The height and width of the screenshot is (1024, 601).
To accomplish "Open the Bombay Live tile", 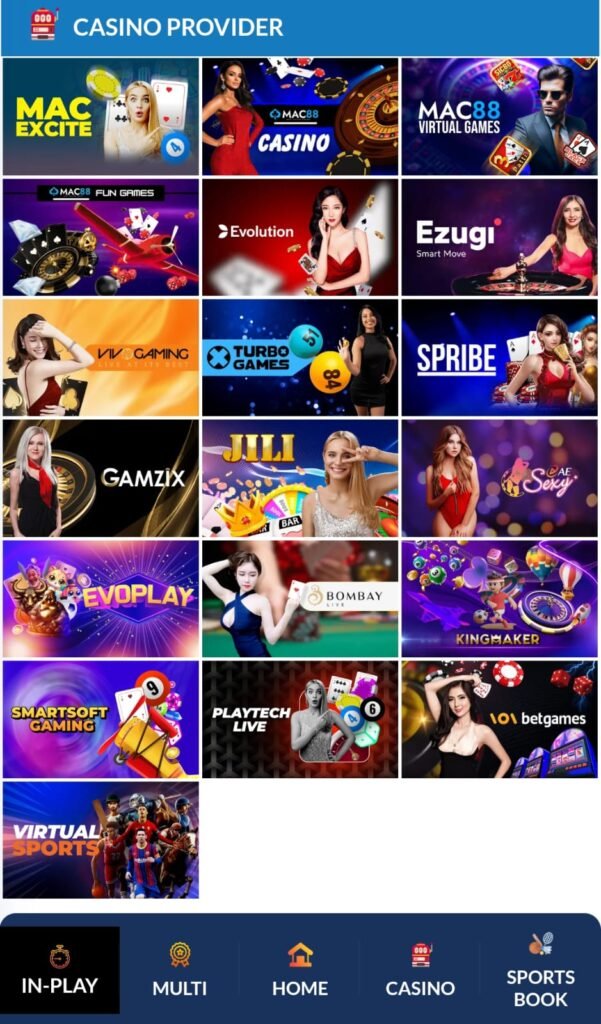I will [300, 598].
